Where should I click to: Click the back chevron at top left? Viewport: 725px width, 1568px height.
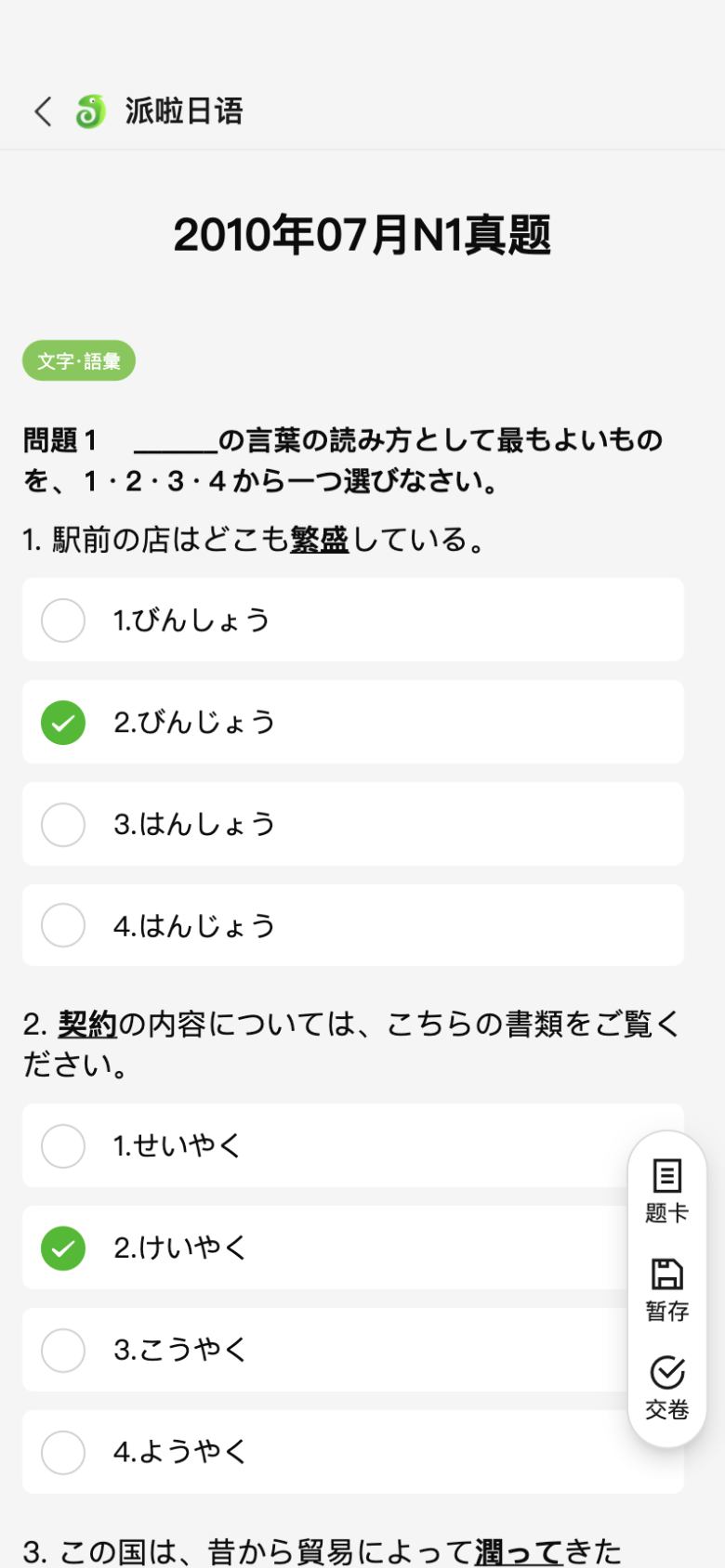(x=41, y=111)
